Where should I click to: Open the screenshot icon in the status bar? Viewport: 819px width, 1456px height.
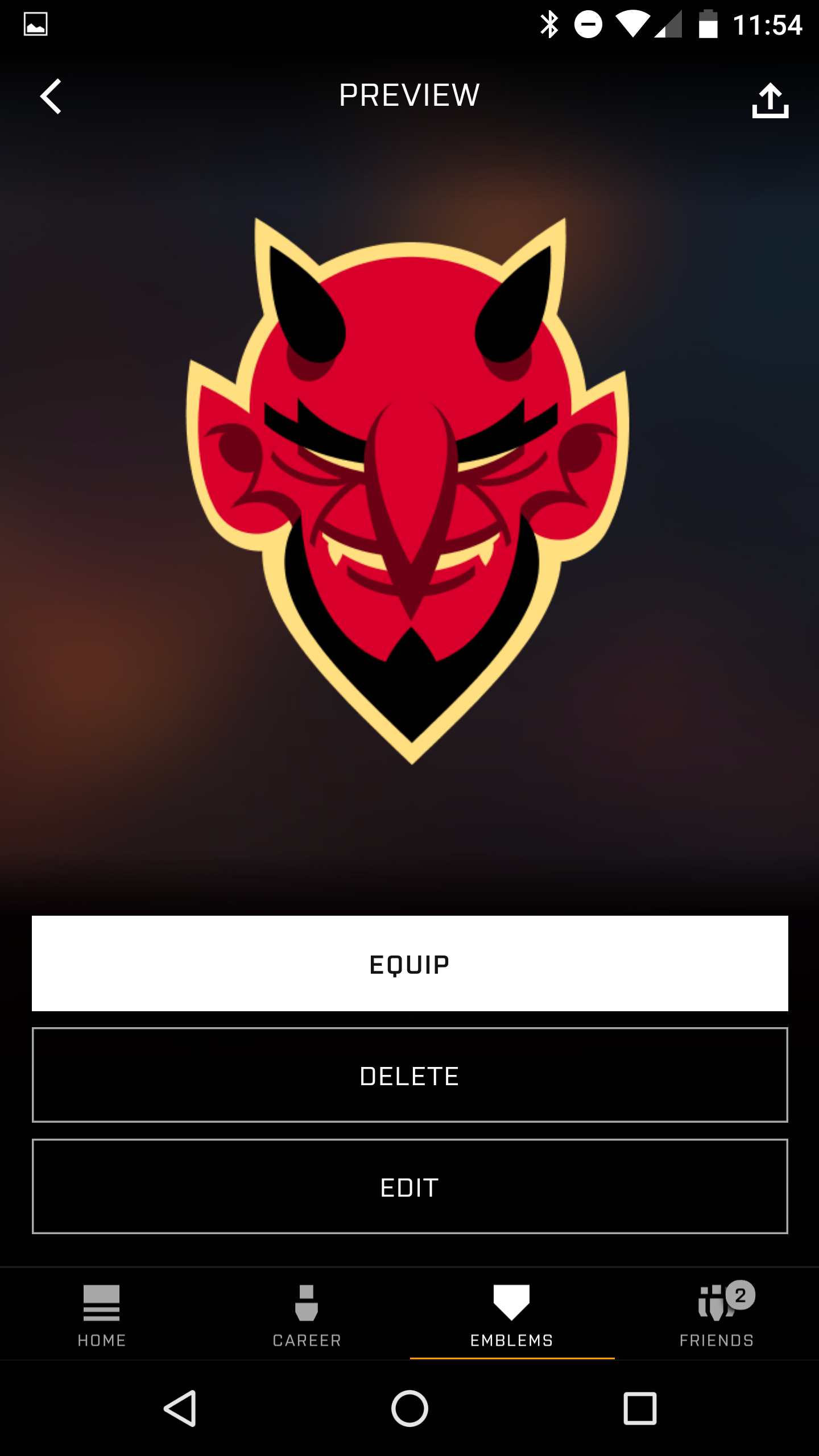coord(36,24)
